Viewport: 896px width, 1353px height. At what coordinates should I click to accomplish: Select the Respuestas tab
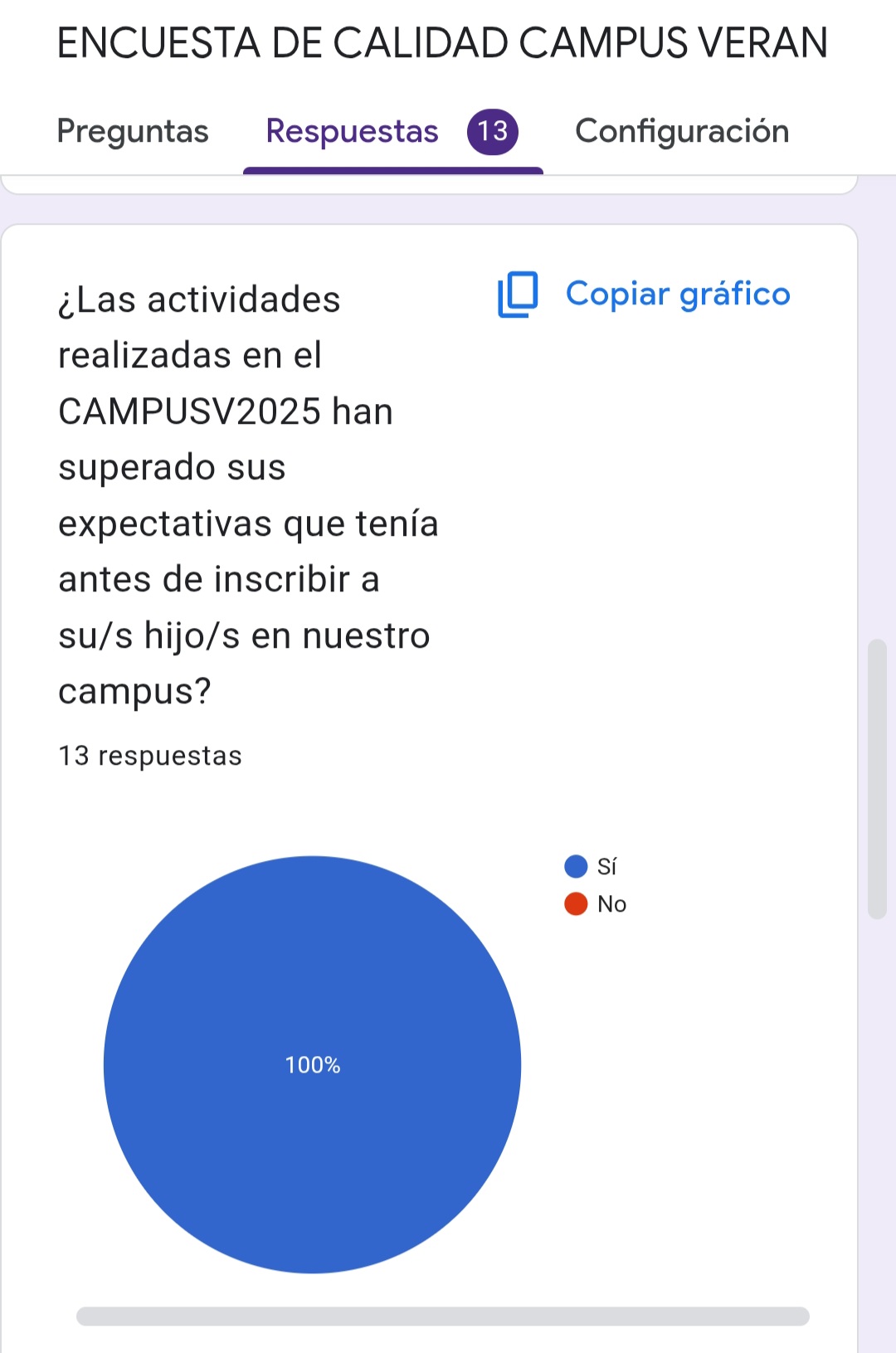pos(353,131)
